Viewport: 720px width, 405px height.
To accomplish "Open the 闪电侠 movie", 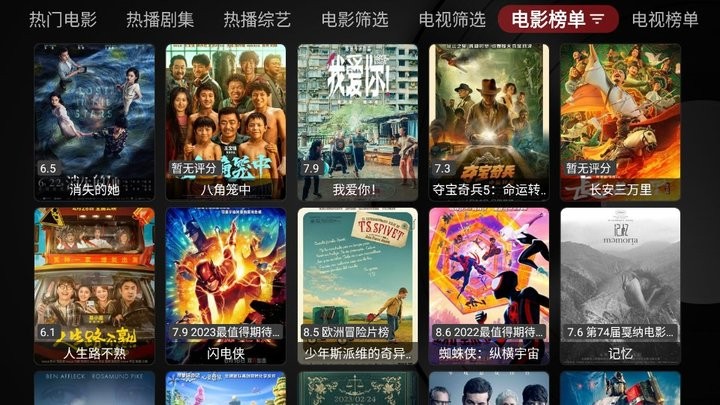I will point(226,285).
